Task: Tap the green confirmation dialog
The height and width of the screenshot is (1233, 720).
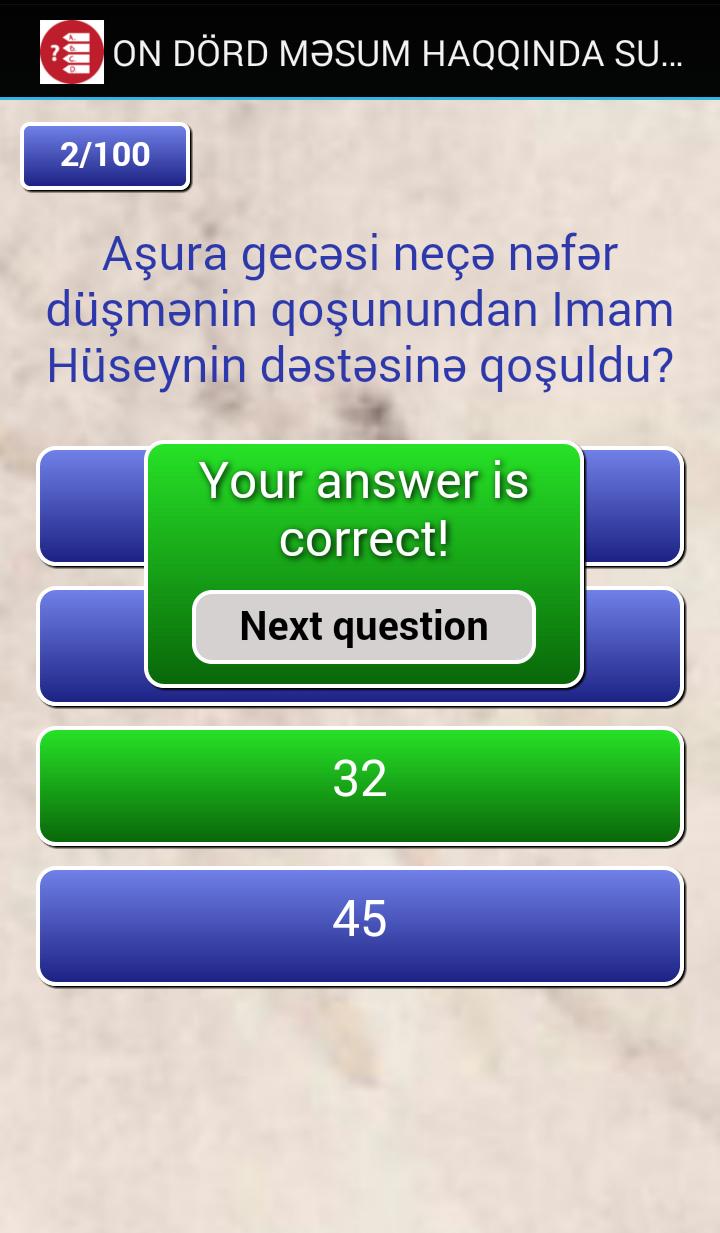Action: coord(363,560)
